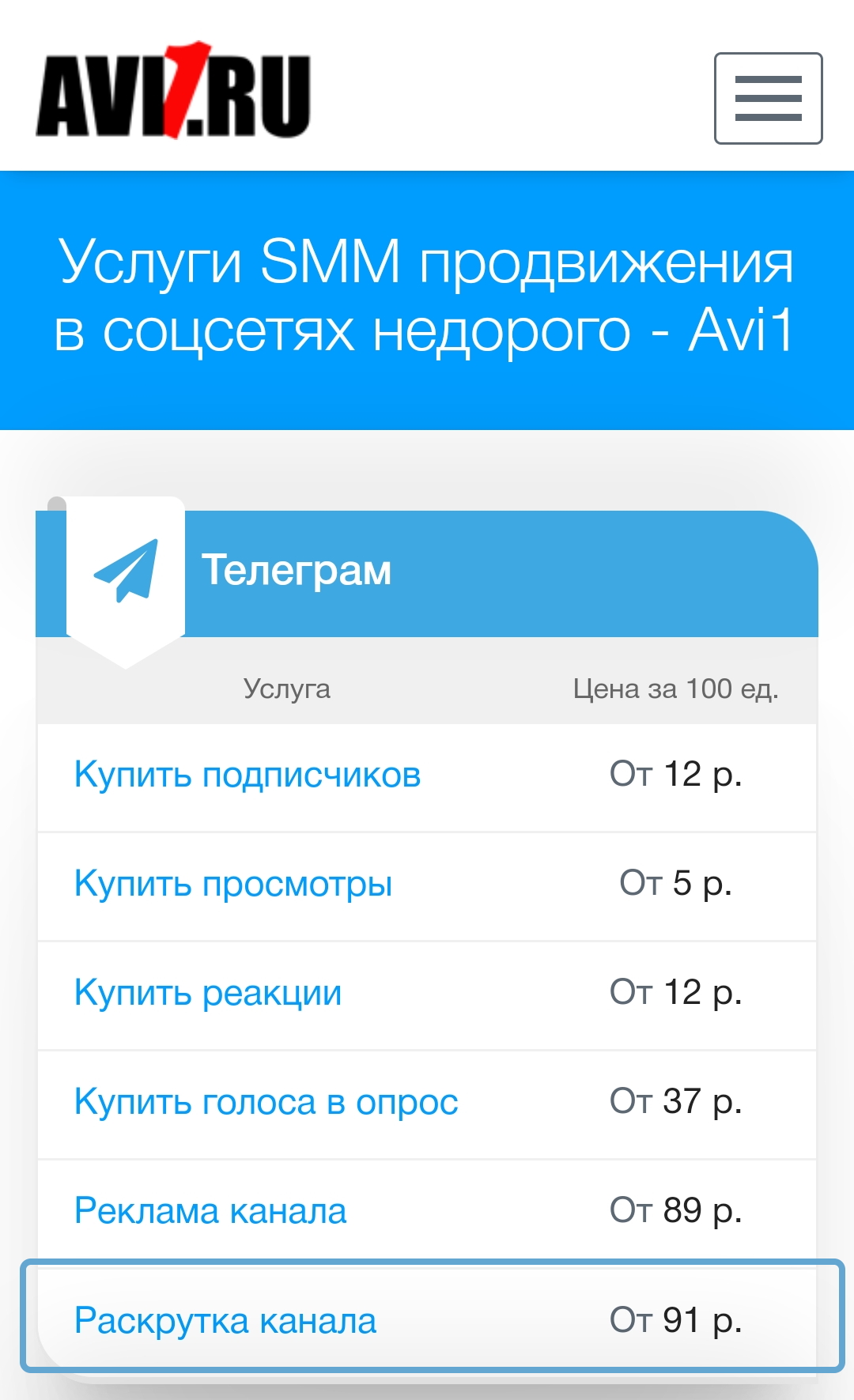Open the hamburger navigation menu

(768, 98)
